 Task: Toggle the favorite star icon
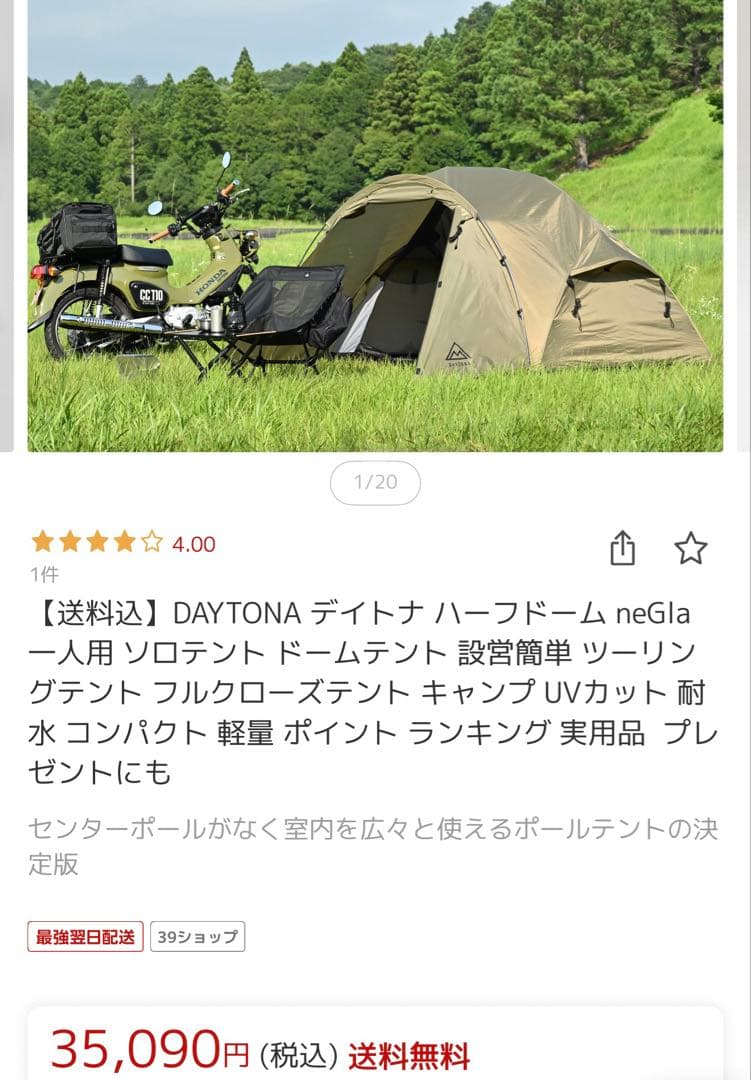tap(691, 548)
